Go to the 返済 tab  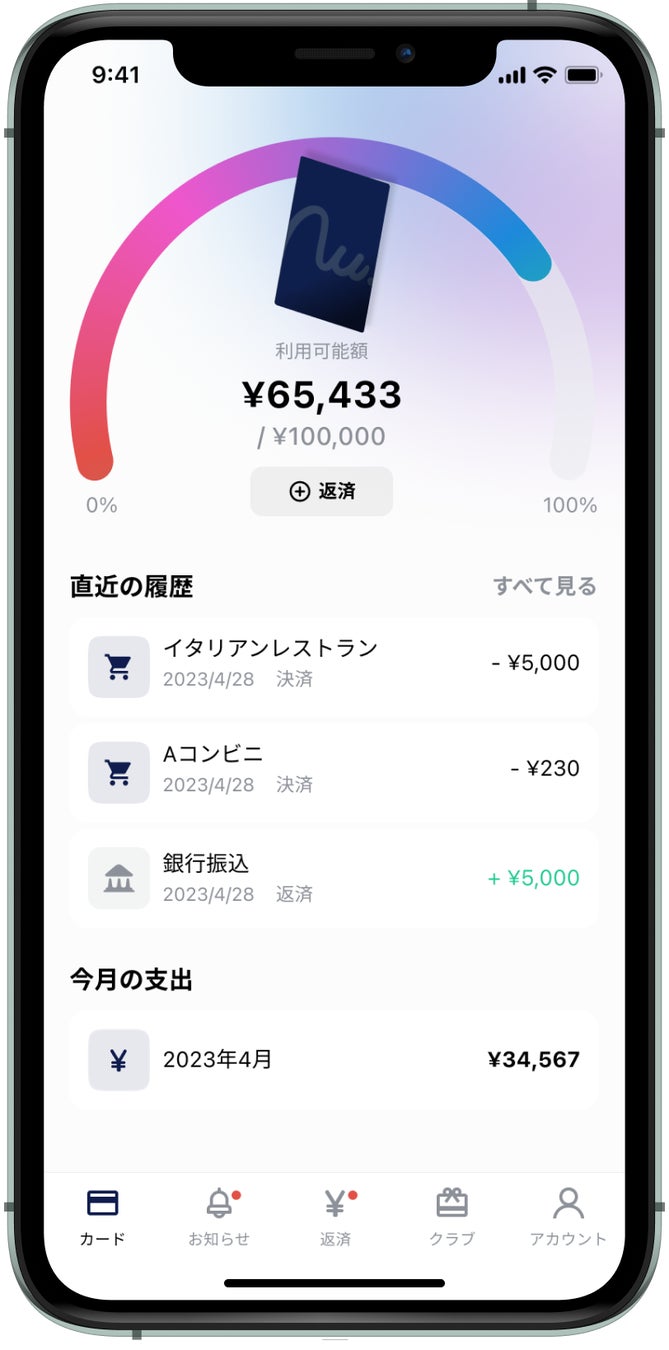coord(335,1216)
